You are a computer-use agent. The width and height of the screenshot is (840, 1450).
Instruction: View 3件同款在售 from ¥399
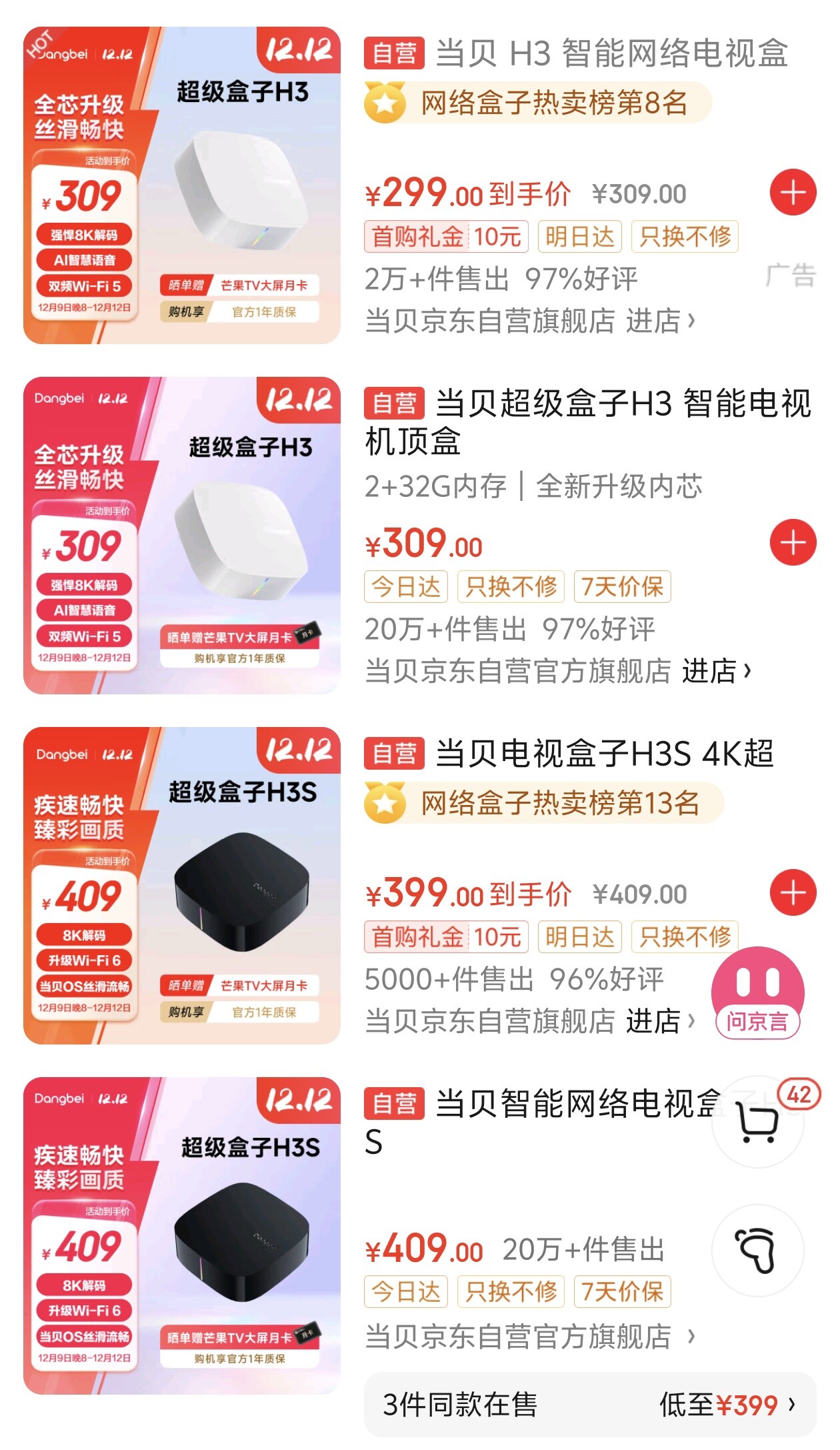[x=590, y=1405]
